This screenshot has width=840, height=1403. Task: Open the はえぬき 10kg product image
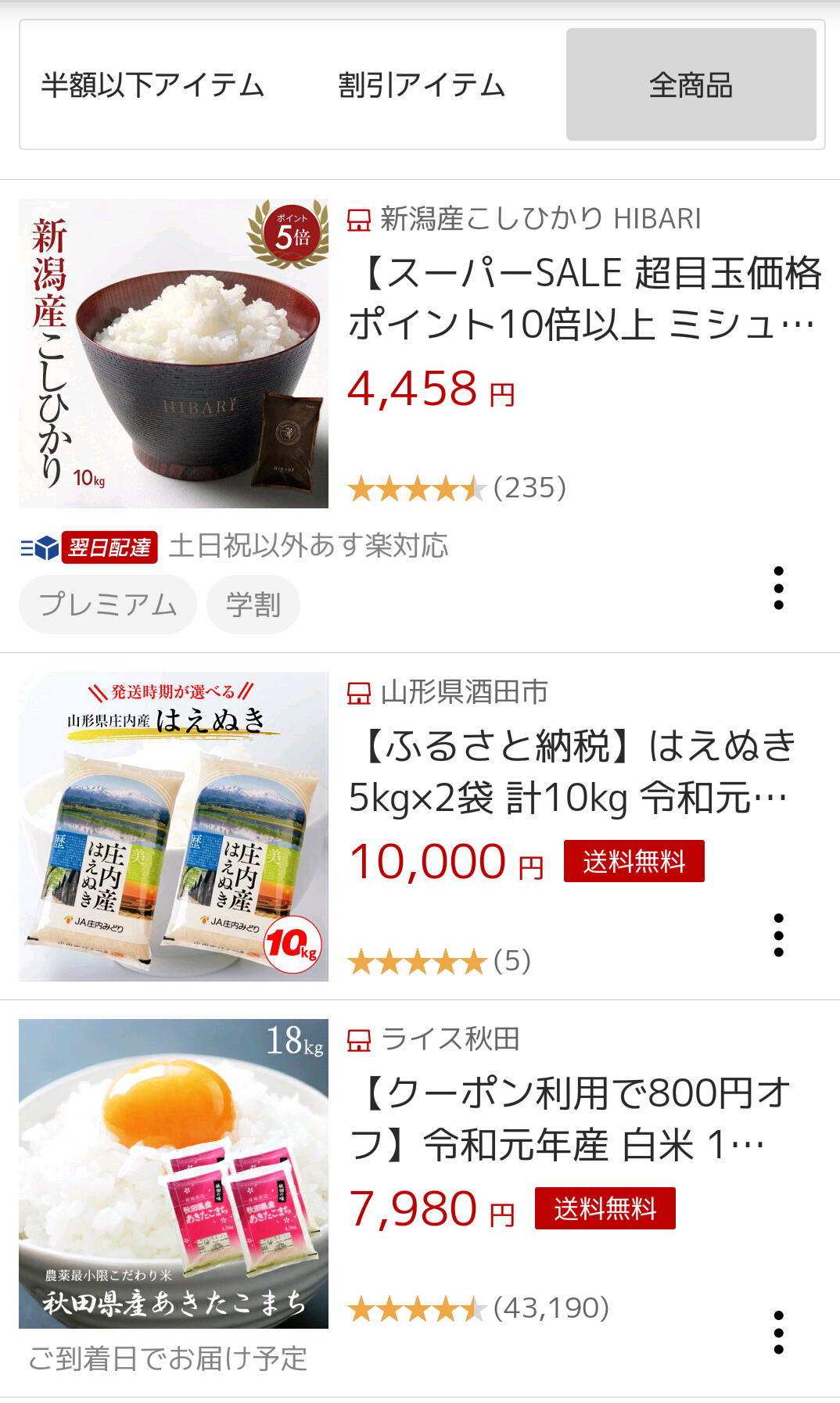tap(174, 827)
